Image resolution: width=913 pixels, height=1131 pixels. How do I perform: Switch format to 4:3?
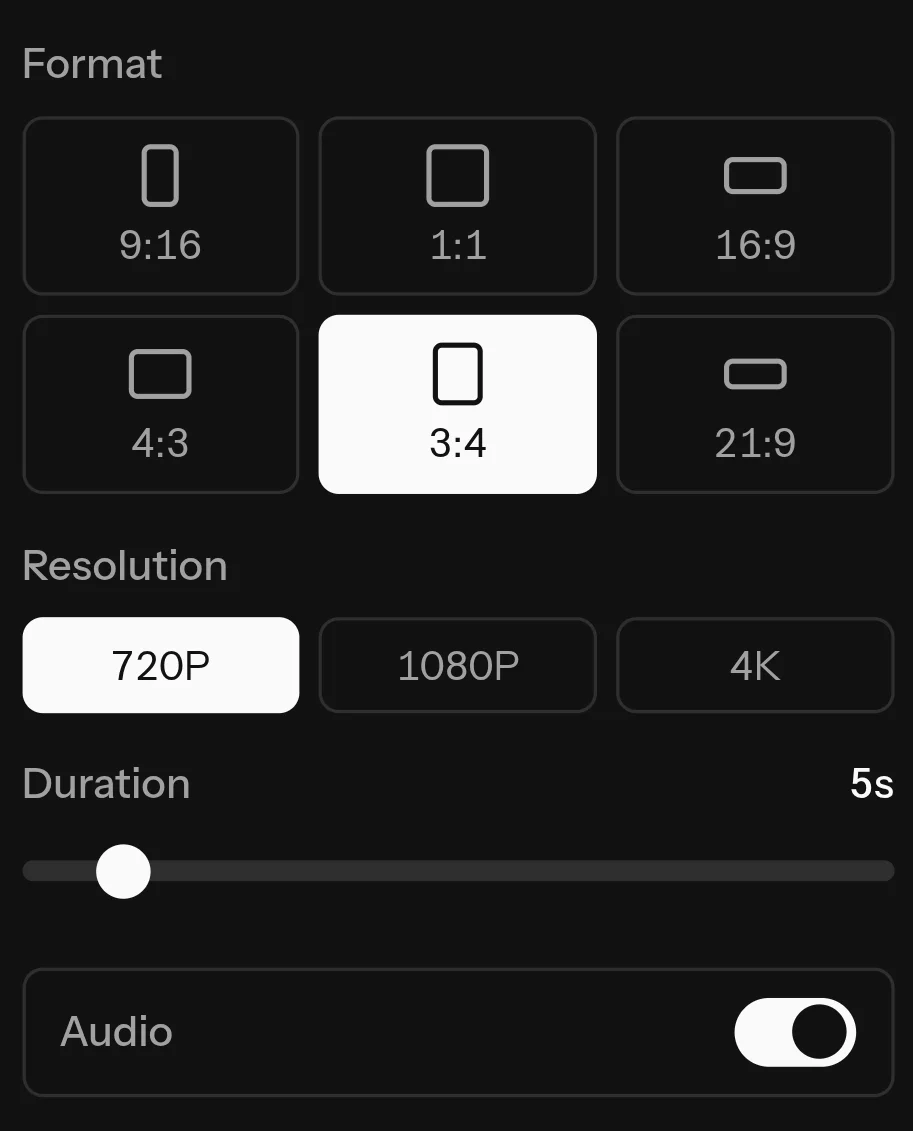tap(161, 404)
